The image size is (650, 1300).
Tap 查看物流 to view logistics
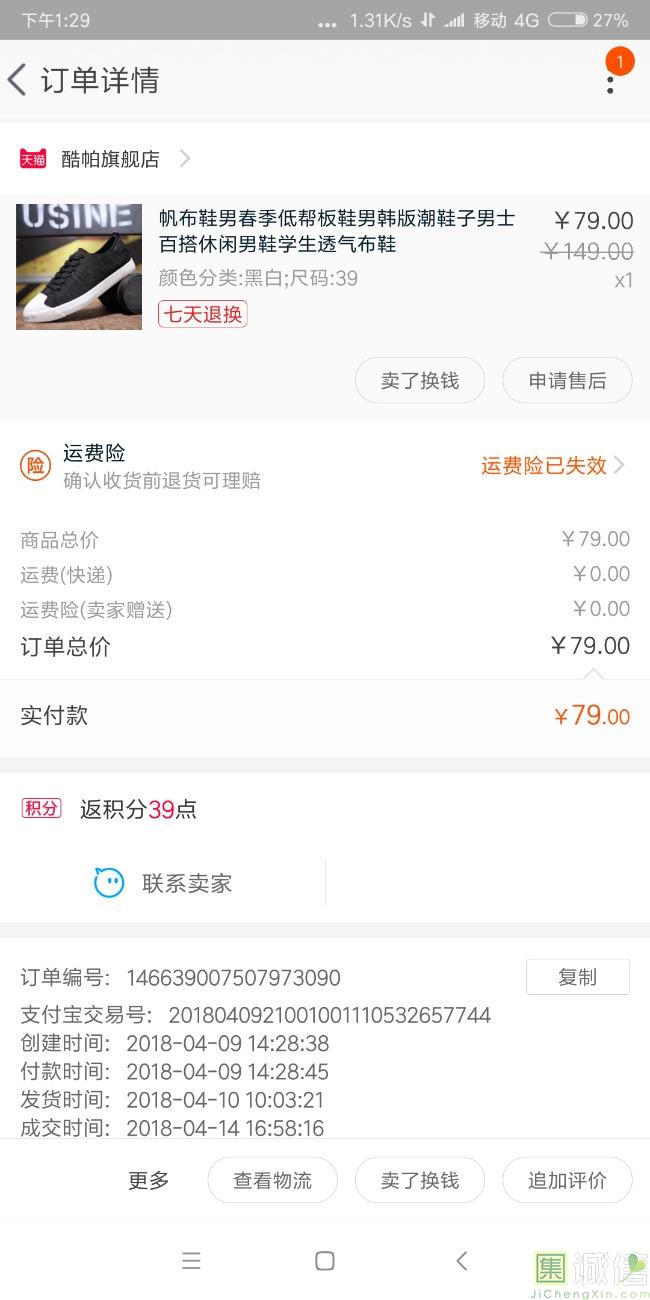pyautogui.click(x=272, y=1180)
